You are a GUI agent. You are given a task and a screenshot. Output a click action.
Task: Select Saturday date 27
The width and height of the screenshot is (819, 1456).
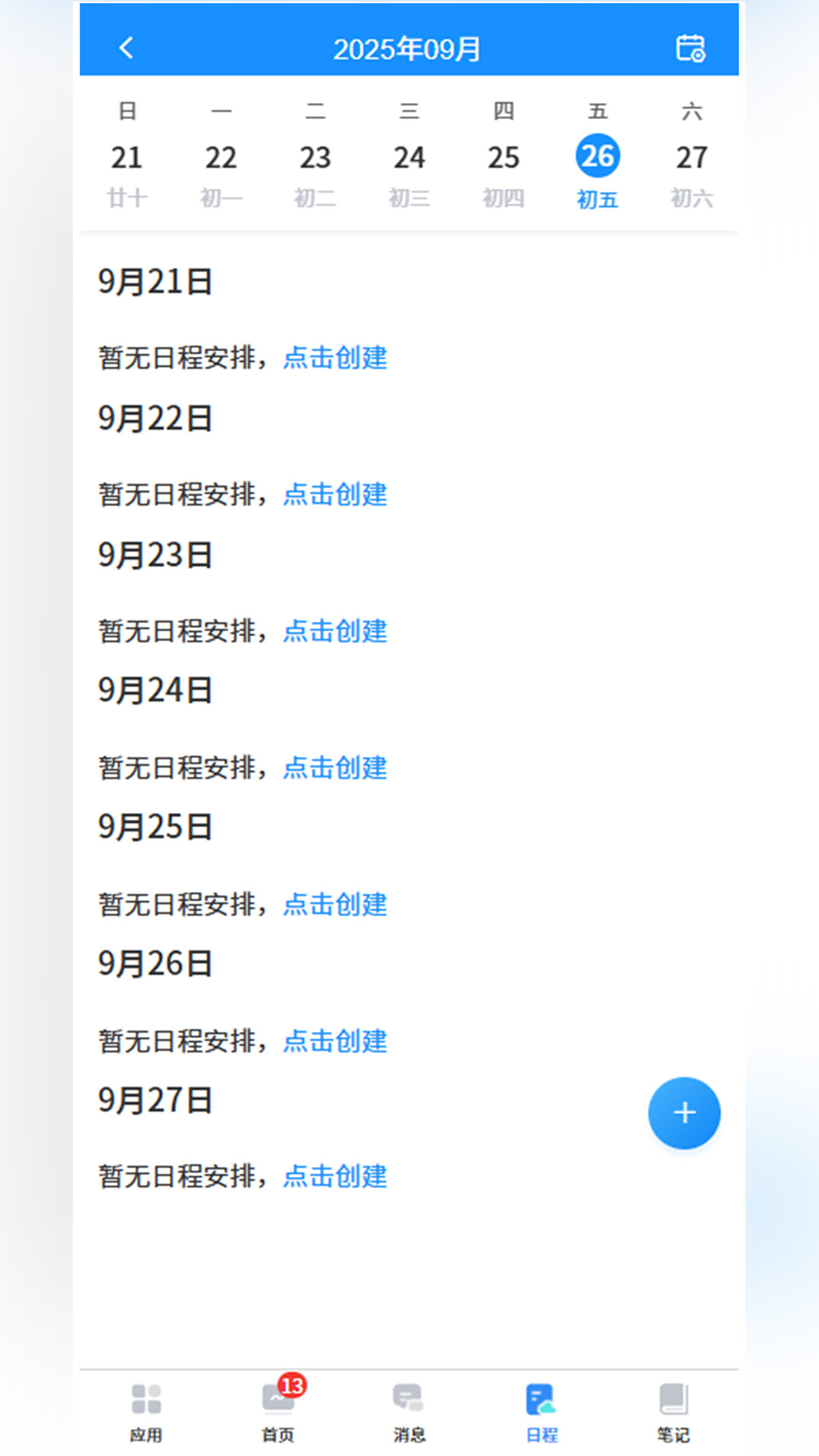pyautogui.click(x=691, y=157)
